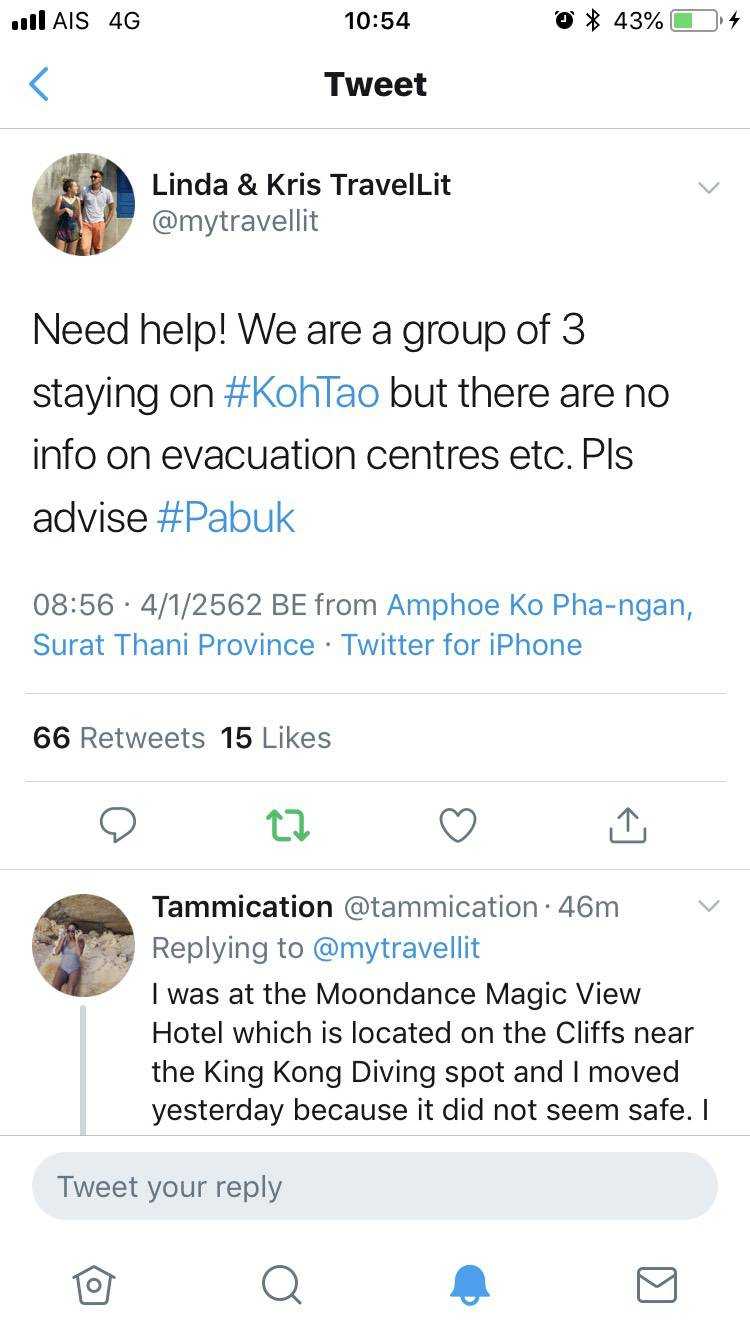The height and width of the screenshot is (1334, 750).
Task: Open the @mytravellit mention in Tammication's reply
Action: 396,947
